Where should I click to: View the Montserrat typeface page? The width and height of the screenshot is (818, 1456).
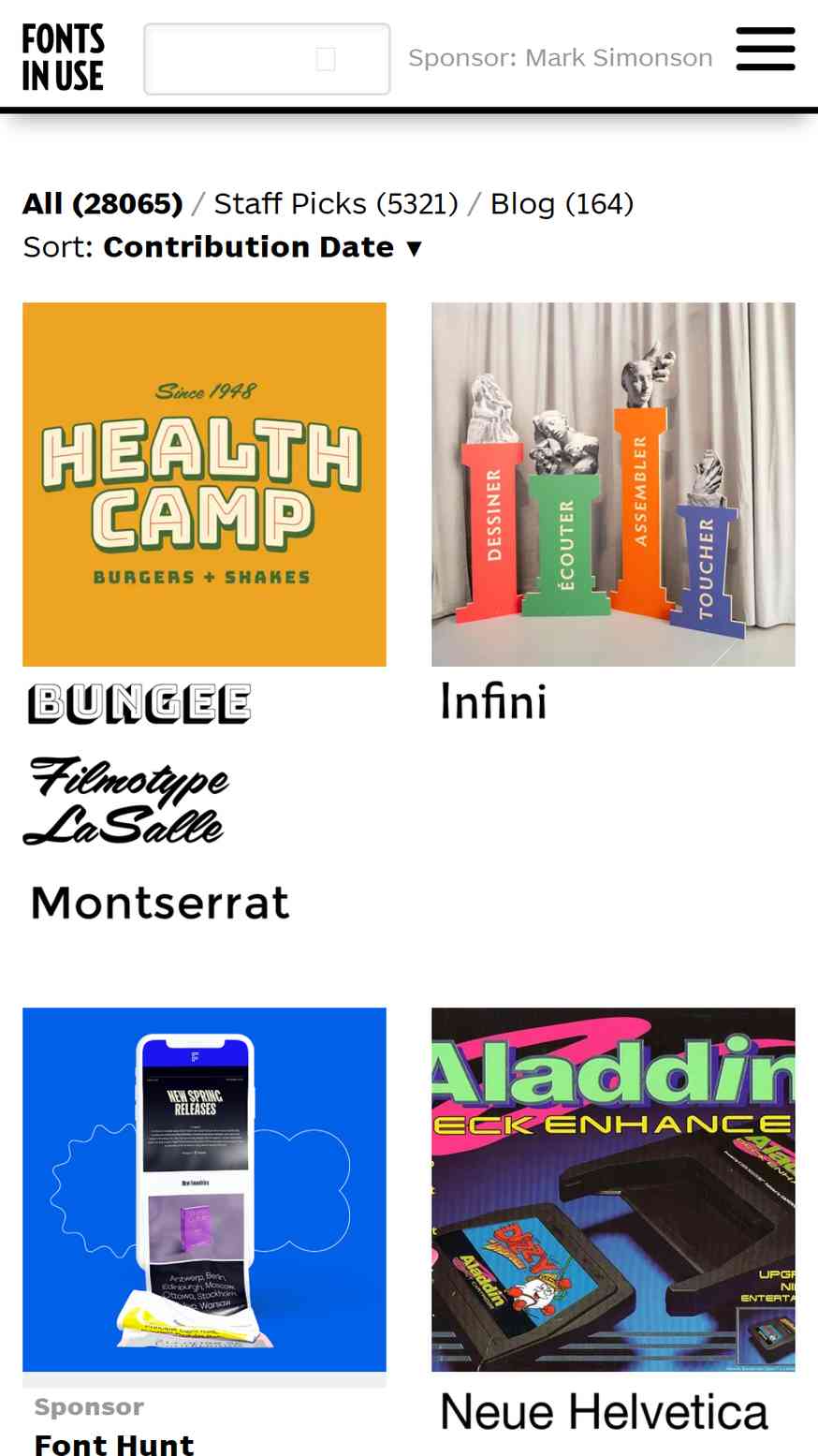[x=160, y=903]
